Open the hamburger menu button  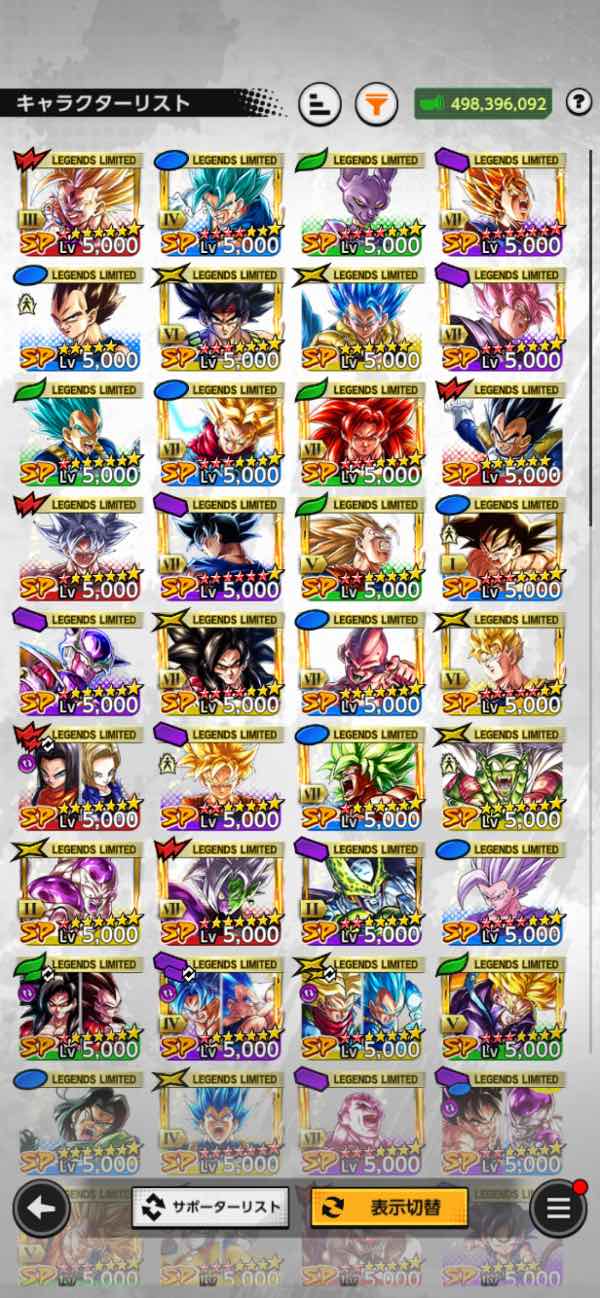pyautogui.click(x=558, y=1208)
